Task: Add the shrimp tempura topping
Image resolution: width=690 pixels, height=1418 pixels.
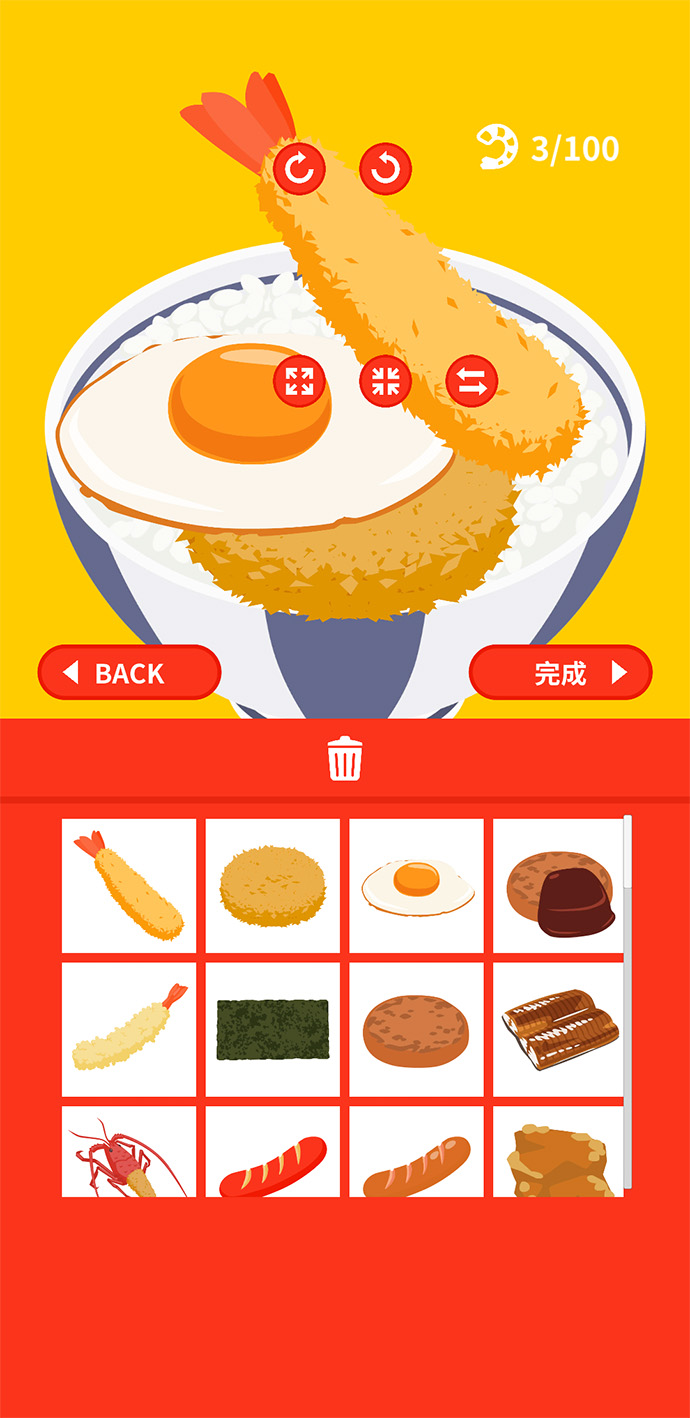Action: tap(129, 1029)
